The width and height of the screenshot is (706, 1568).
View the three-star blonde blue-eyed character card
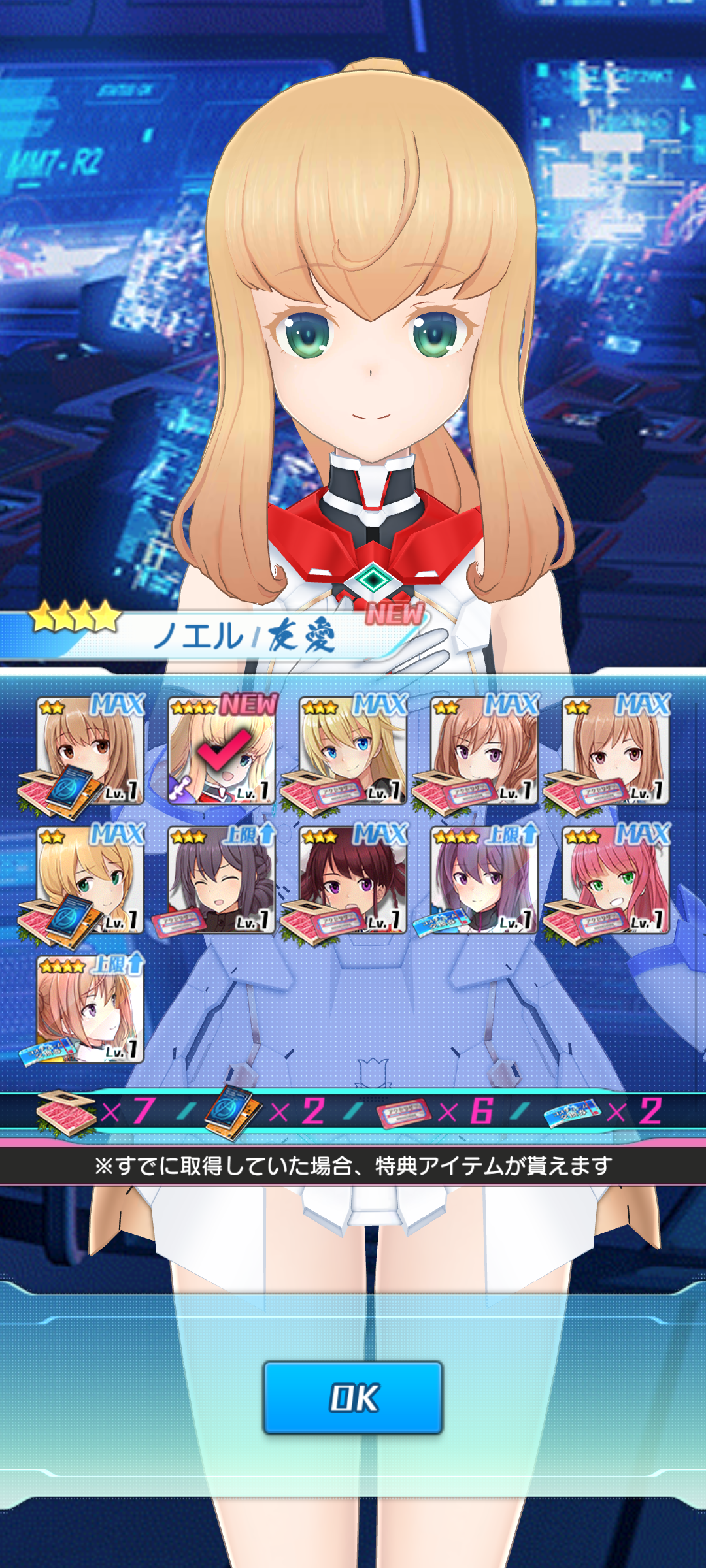(353, 750)
